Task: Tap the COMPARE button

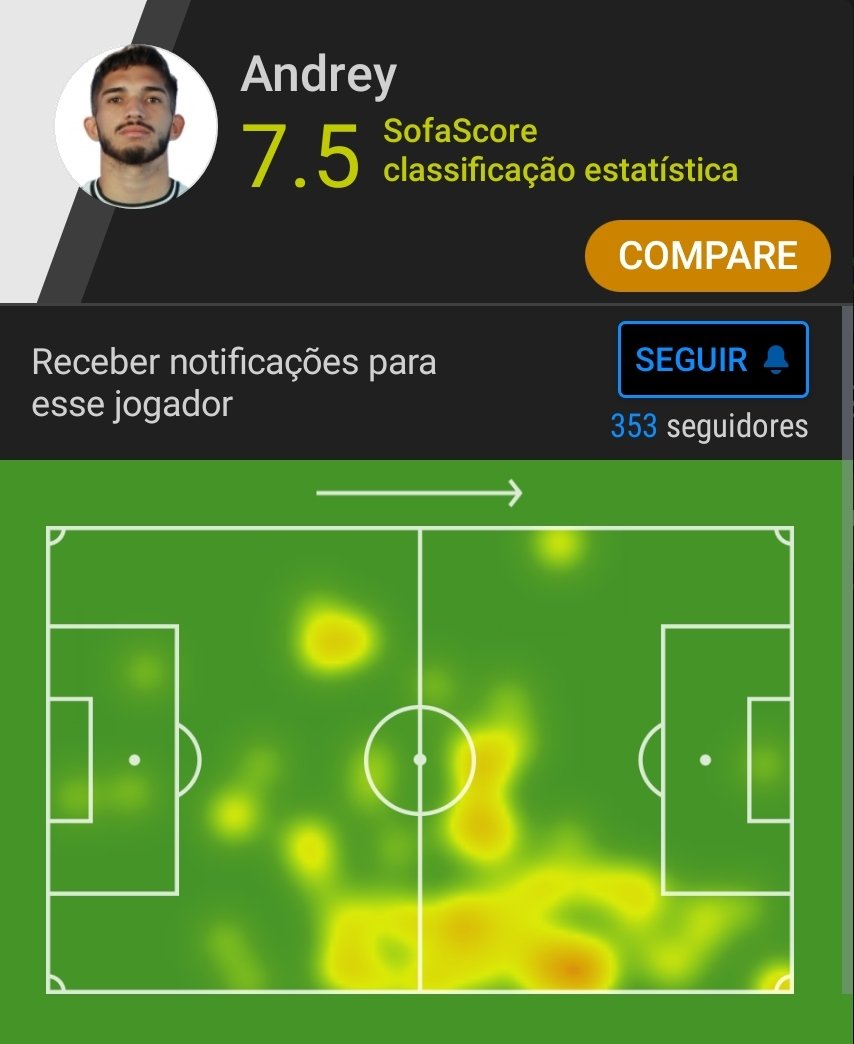Action: click(707, 256)
